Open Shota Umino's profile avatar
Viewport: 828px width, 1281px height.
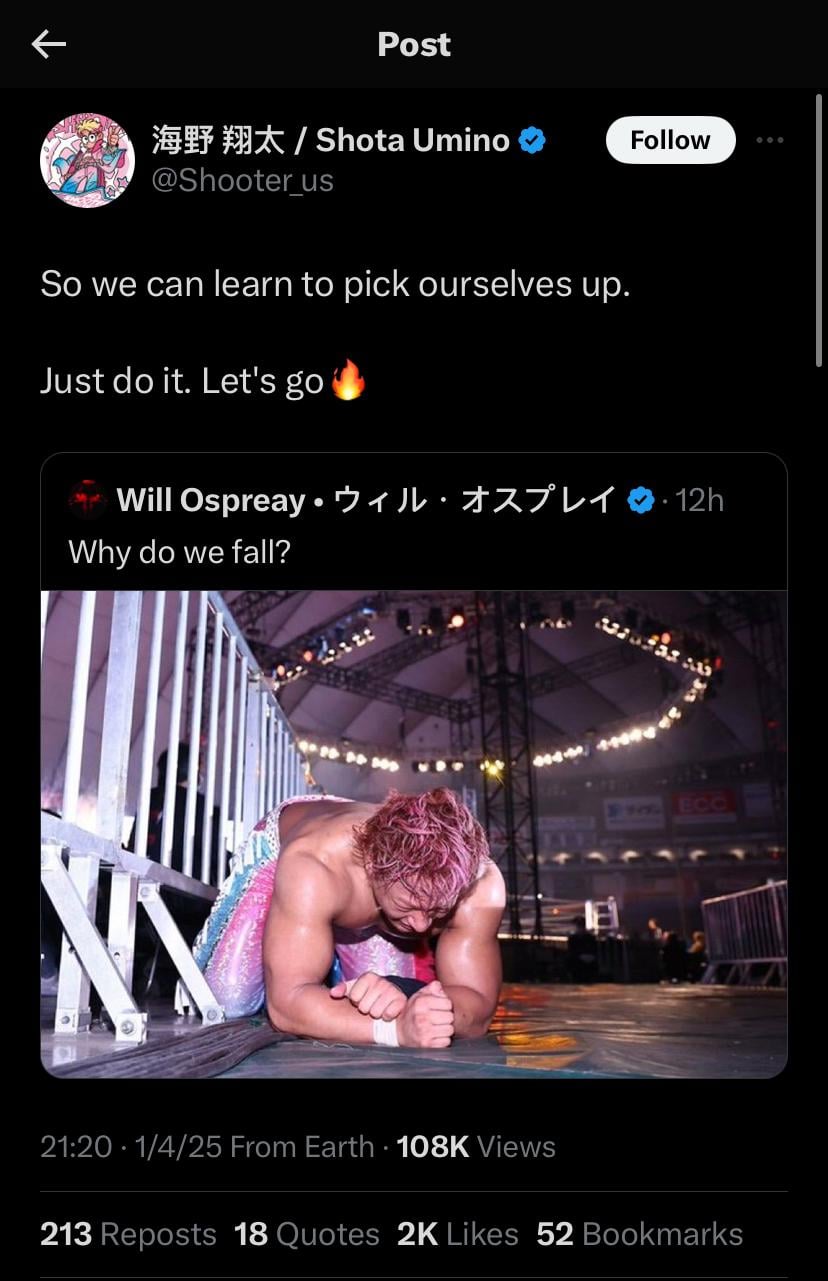click(87, 160)
